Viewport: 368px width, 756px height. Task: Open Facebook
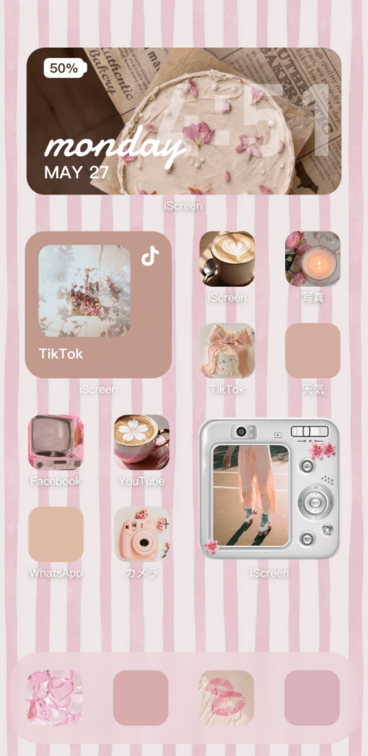(x=56, y=442)
